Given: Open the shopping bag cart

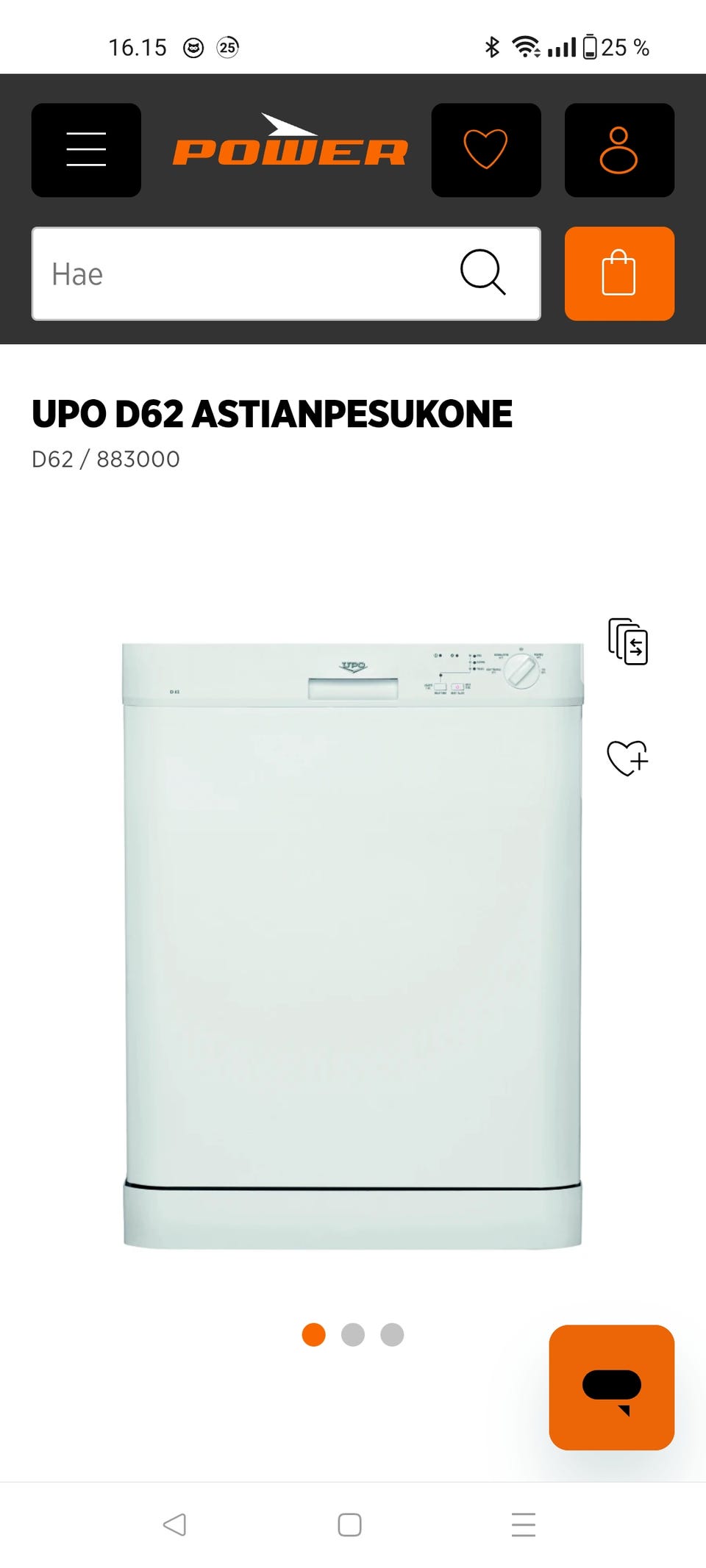Looking at the screenshot, I should point(618,273).
